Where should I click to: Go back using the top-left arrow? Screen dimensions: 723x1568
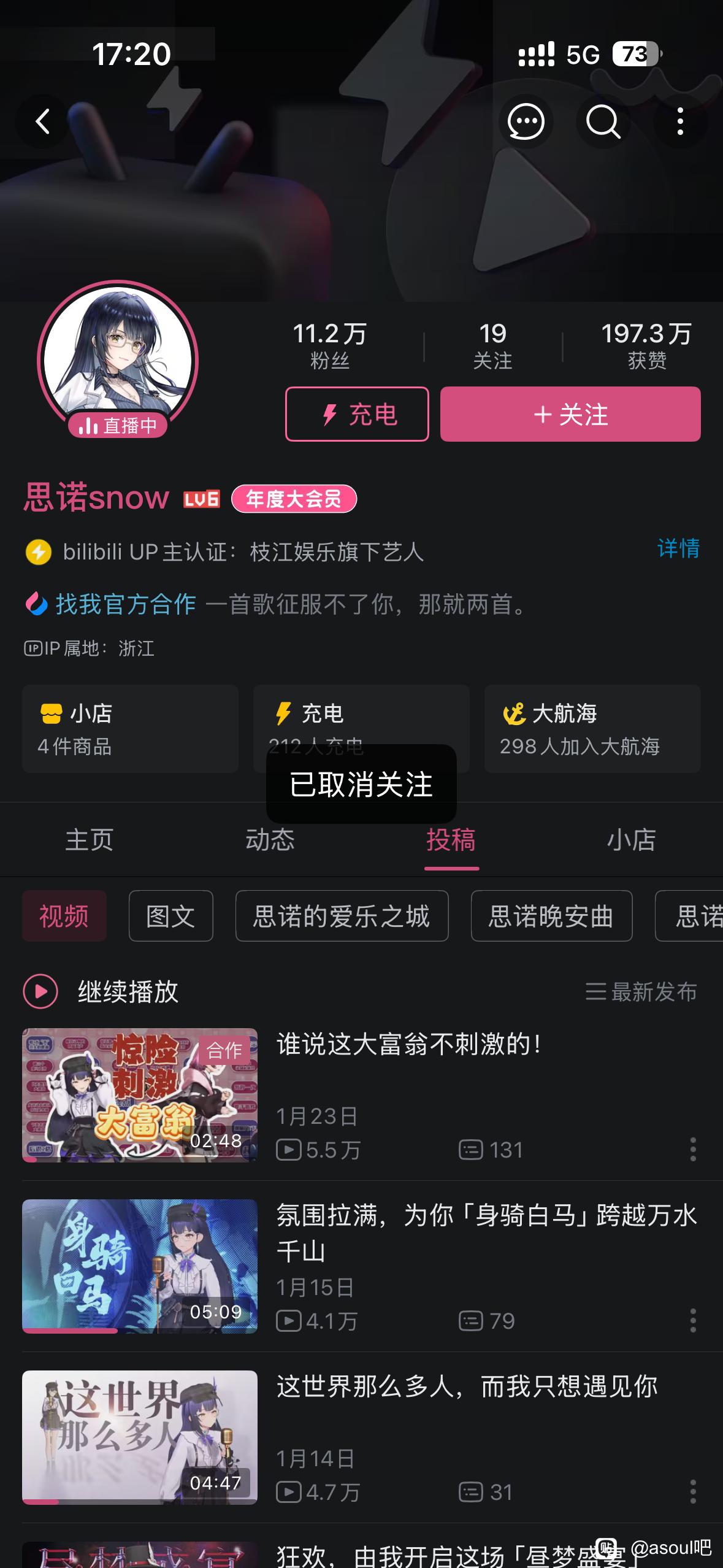coord(42,121)
